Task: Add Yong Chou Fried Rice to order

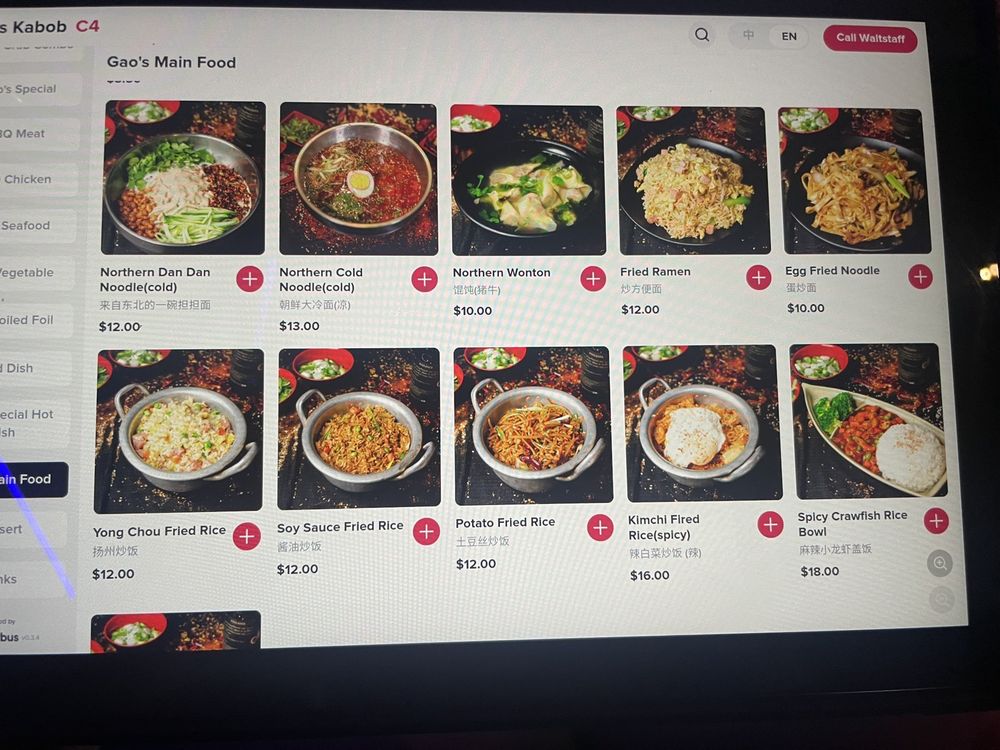Action: click(x=247, y=537)
